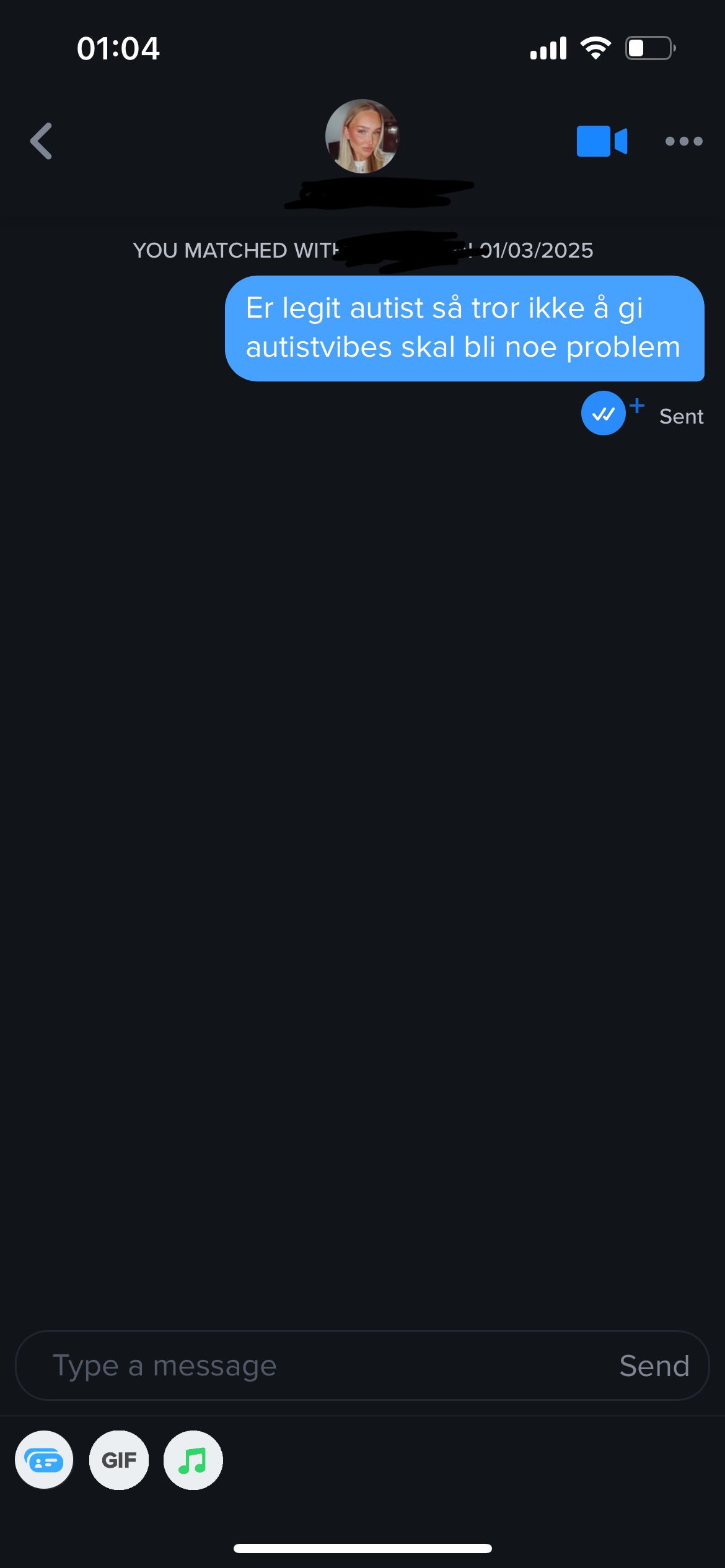Share a song via music icon

pos(193,1460)
